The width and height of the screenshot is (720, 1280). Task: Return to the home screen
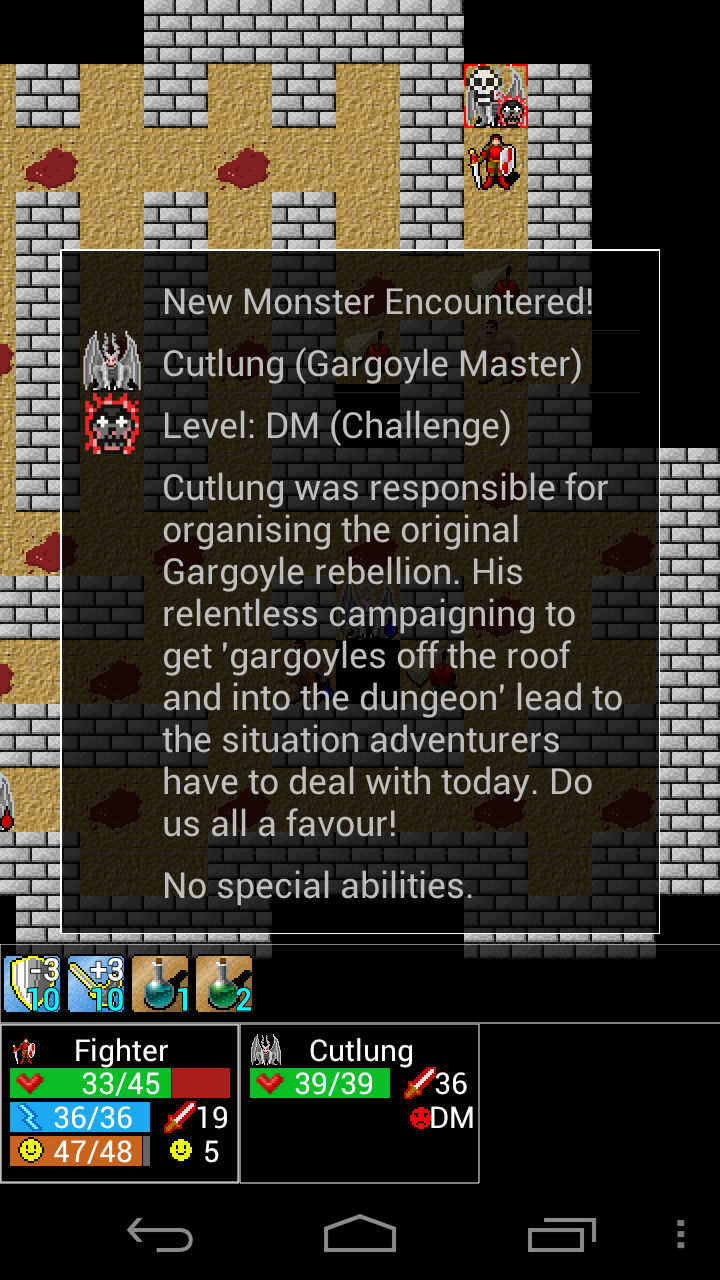pyautogui.click(x=360, y=1234)
